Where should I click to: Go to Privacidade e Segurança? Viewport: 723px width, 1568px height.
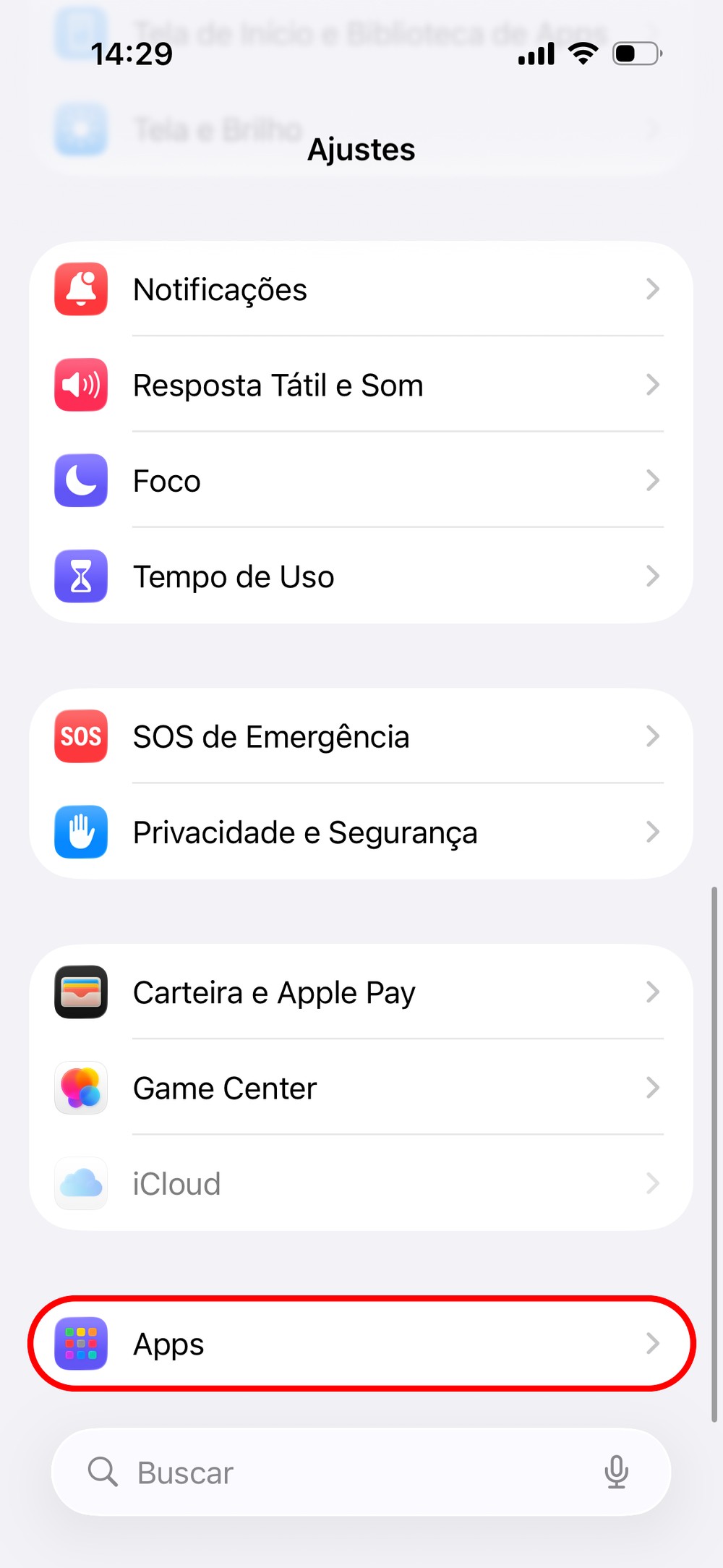pyautogui.click(x=360, y=832)
